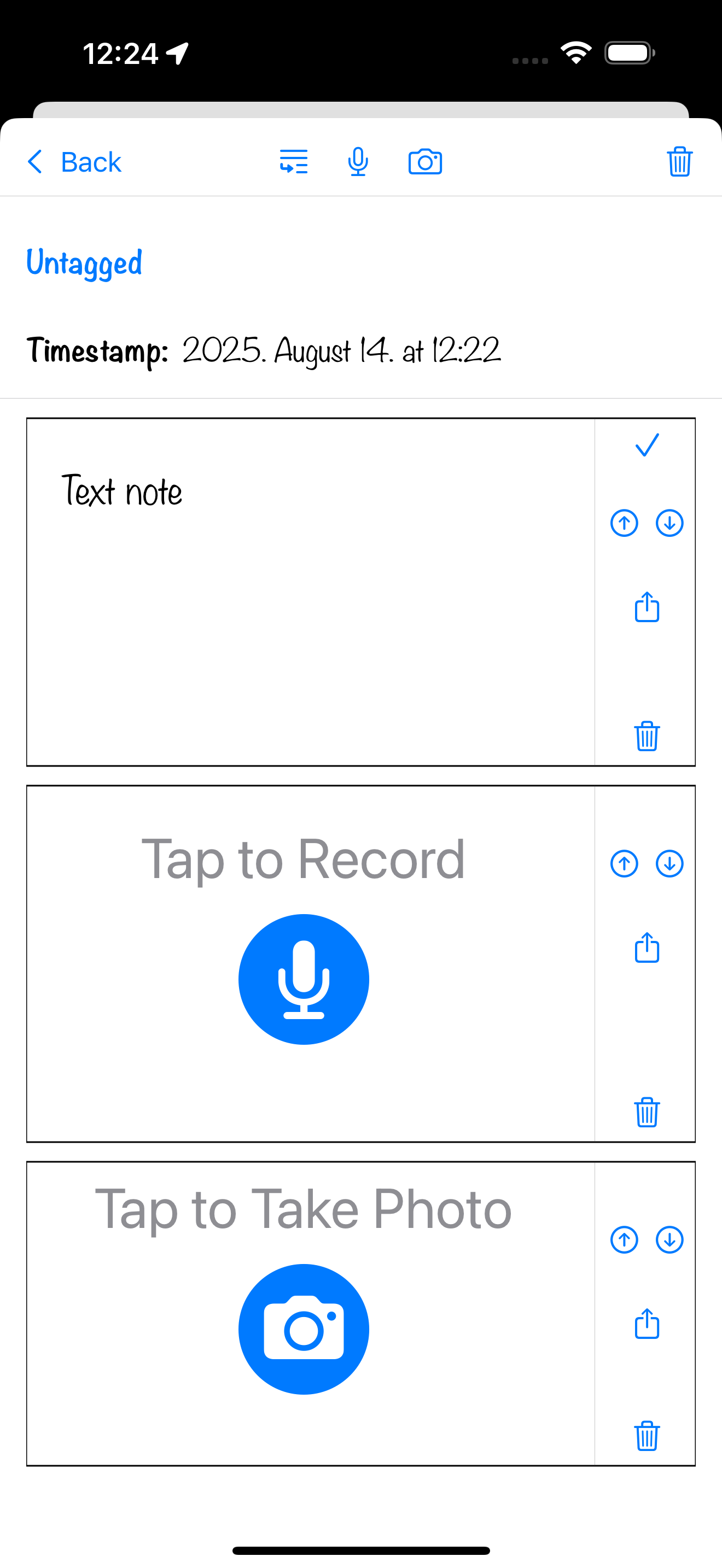Go Back to the previous screen

[73, 161]
